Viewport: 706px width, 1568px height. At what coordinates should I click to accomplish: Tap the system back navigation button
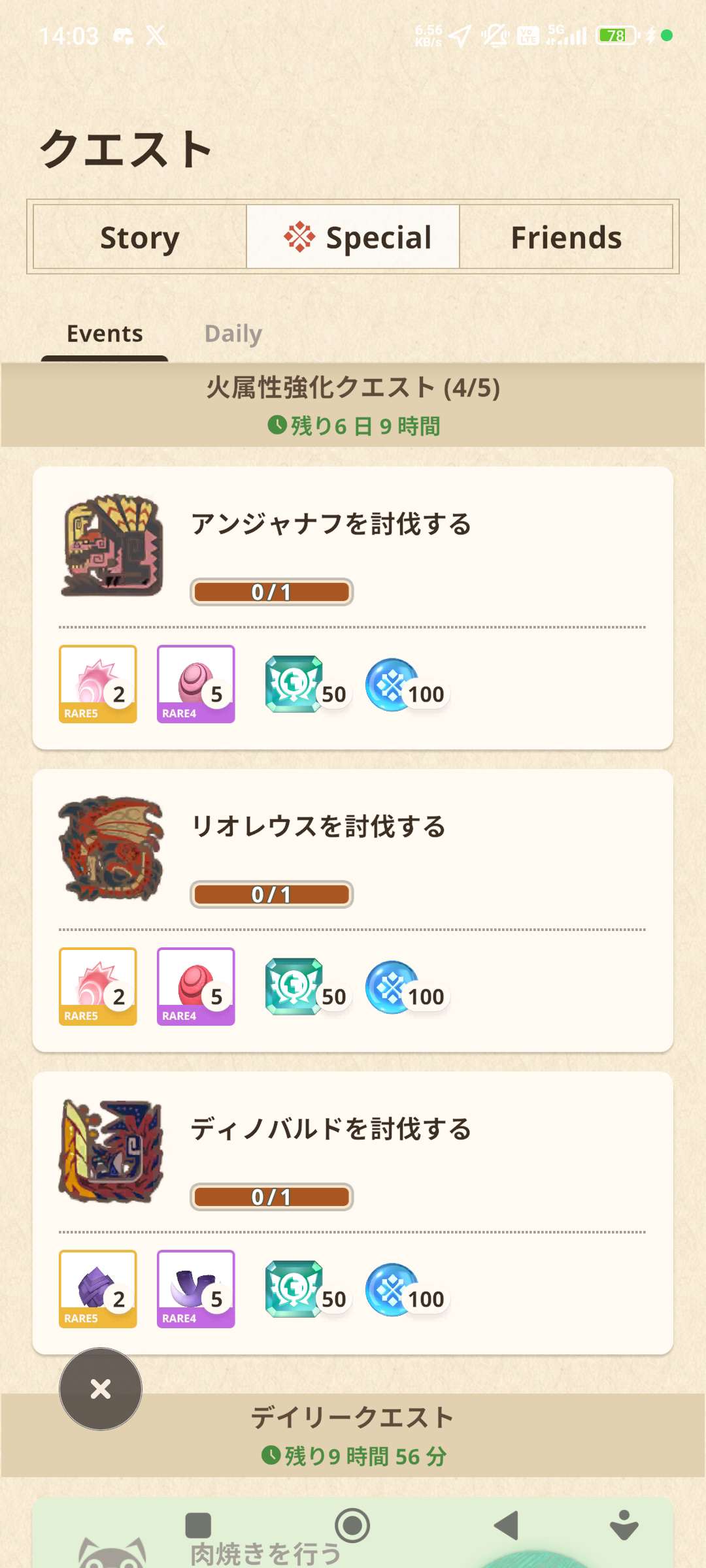506,1526
